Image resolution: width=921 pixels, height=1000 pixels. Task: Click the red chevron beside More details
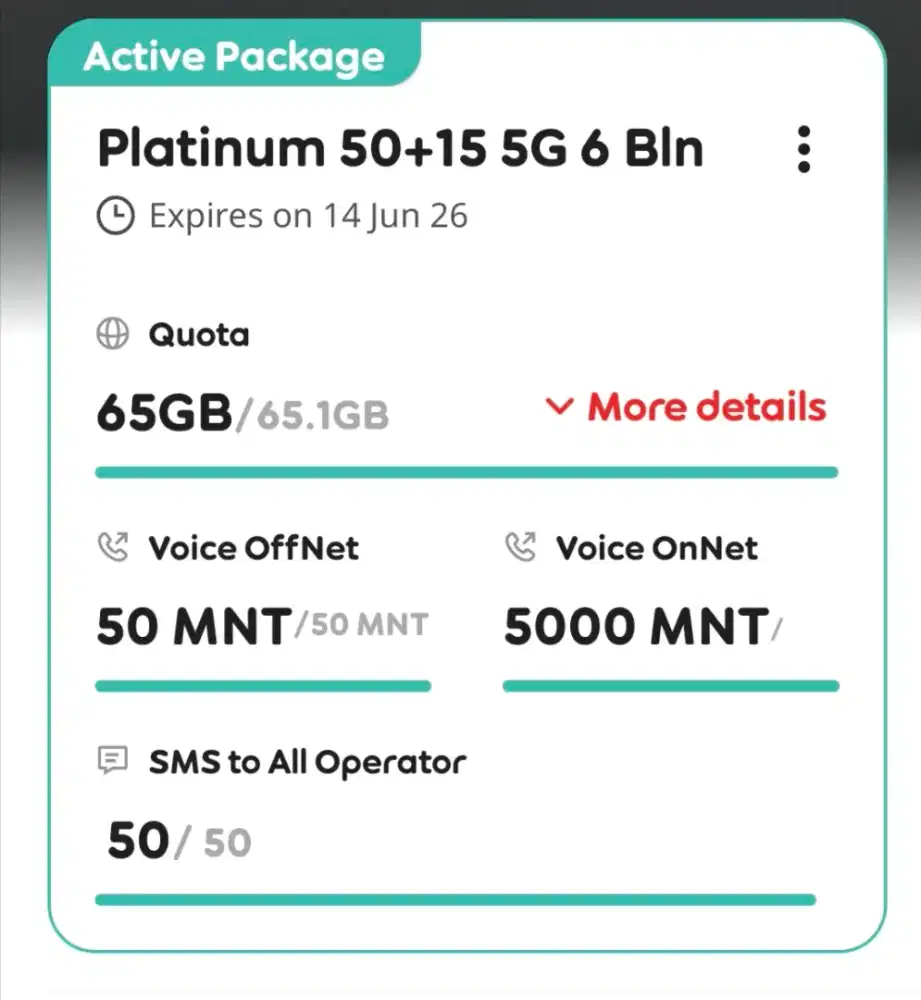click(x=561, y=408)
